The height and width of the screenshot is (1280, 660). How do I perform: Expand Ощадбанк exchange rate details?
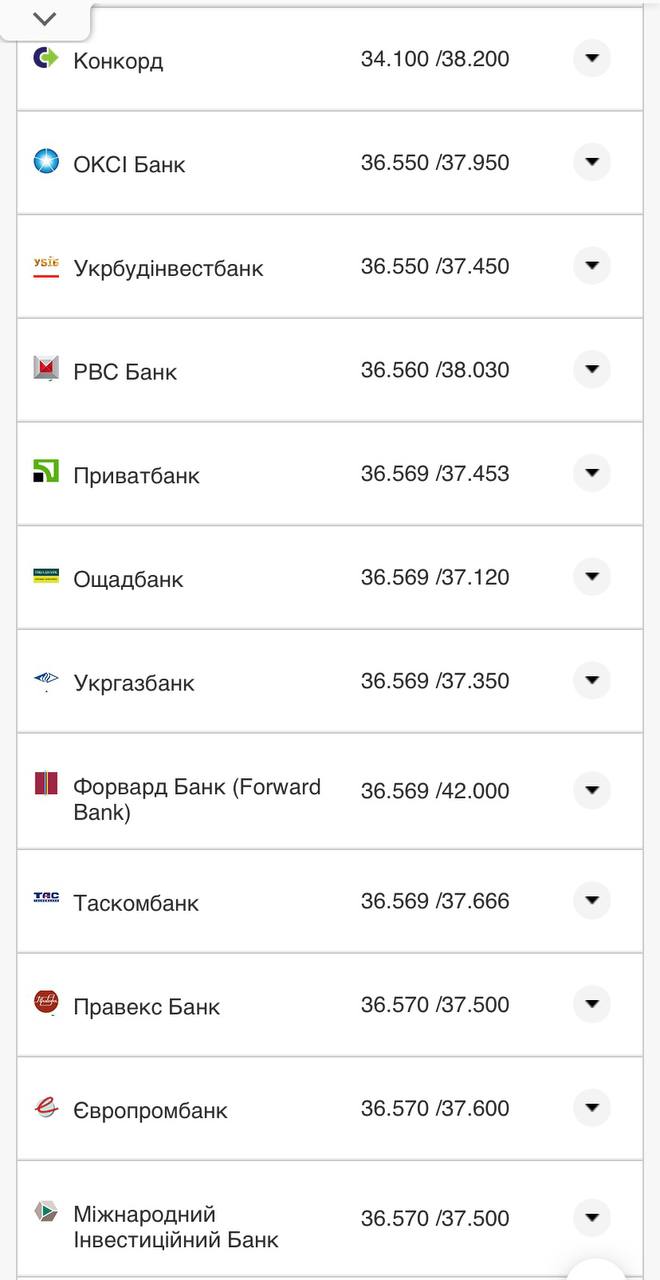pyautogui.click(x=592, y=577)
